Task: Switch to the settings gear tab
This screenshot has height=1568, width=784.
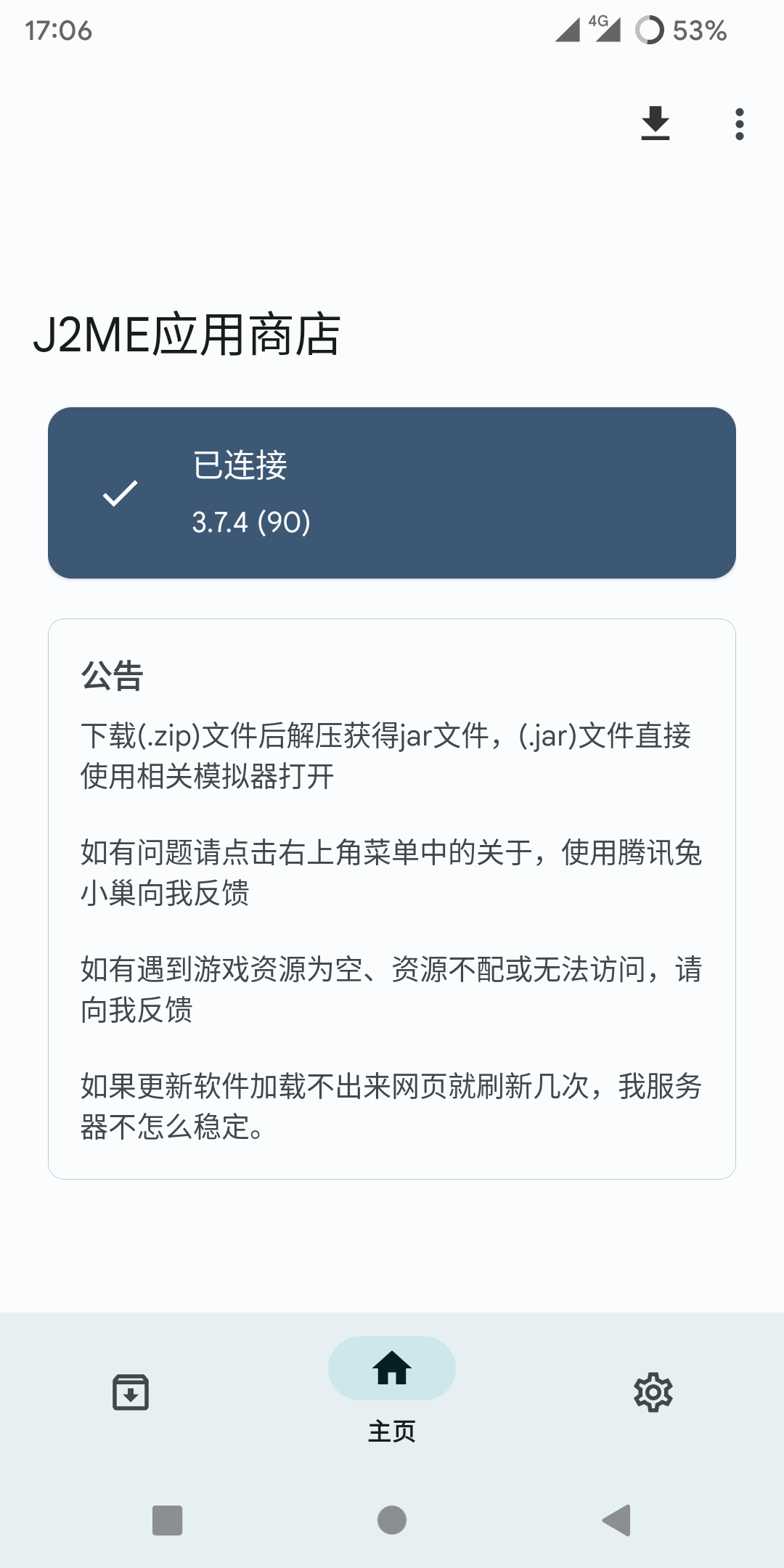Action: pos(653,1392)
